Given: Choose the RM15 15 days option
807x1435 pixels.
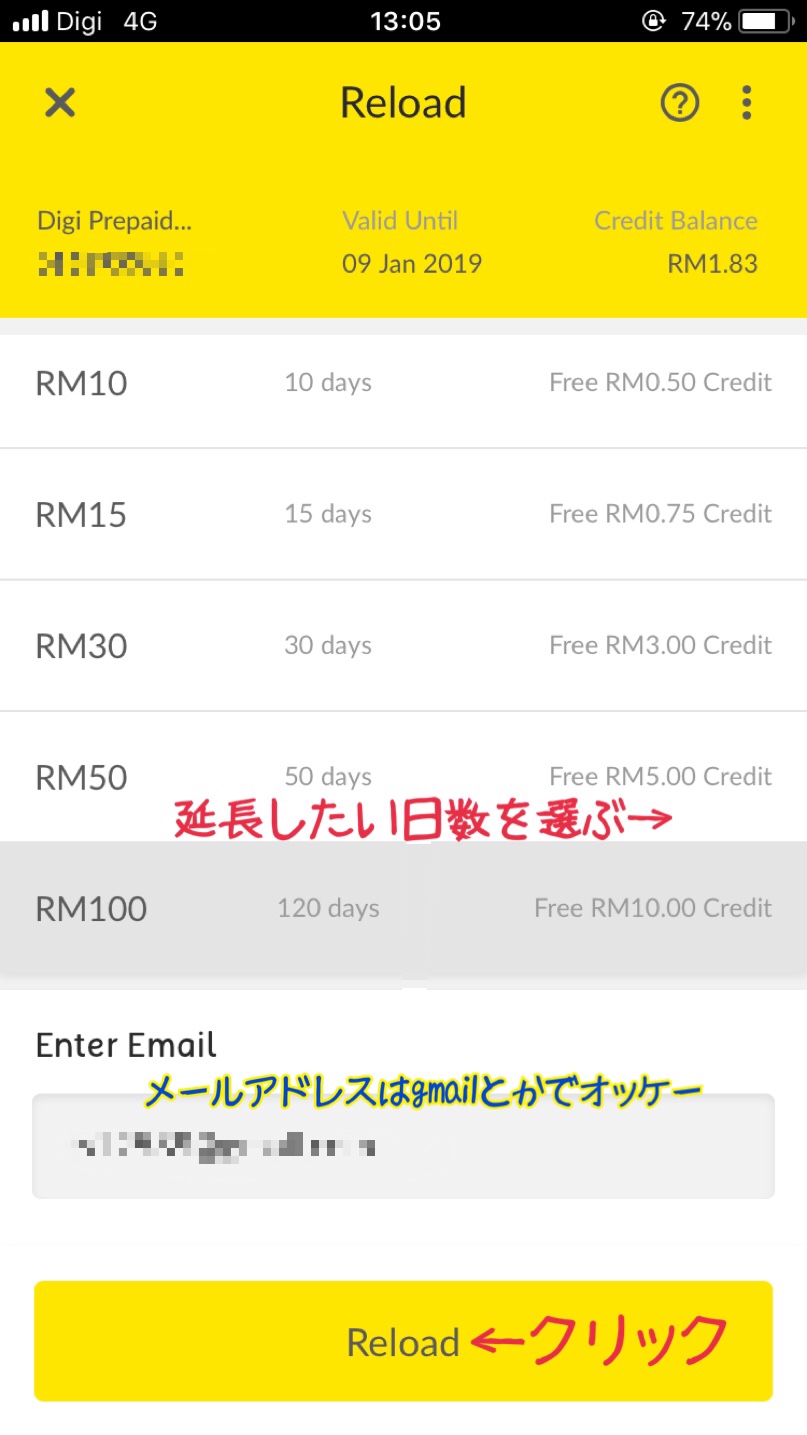Looking at the screenshot, I should coord(403,514).
